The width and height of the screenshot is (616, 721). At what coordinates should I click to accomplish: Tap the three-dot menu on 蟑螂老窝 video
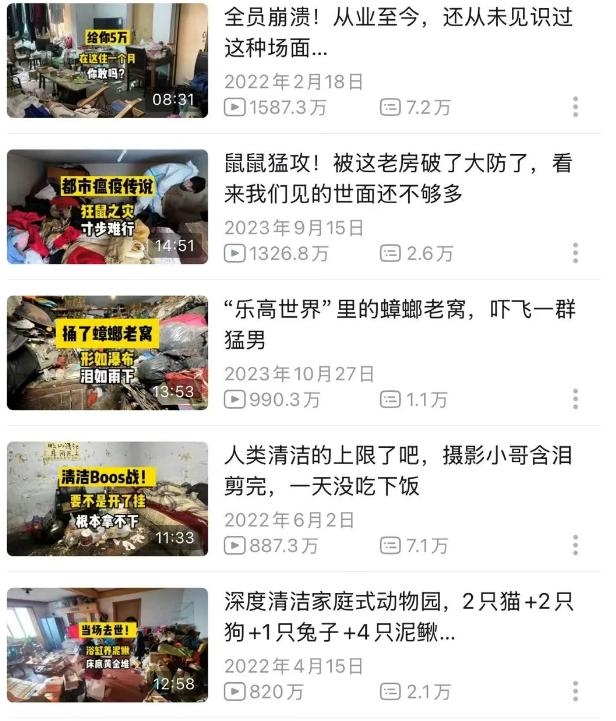[x=575, y=399]
